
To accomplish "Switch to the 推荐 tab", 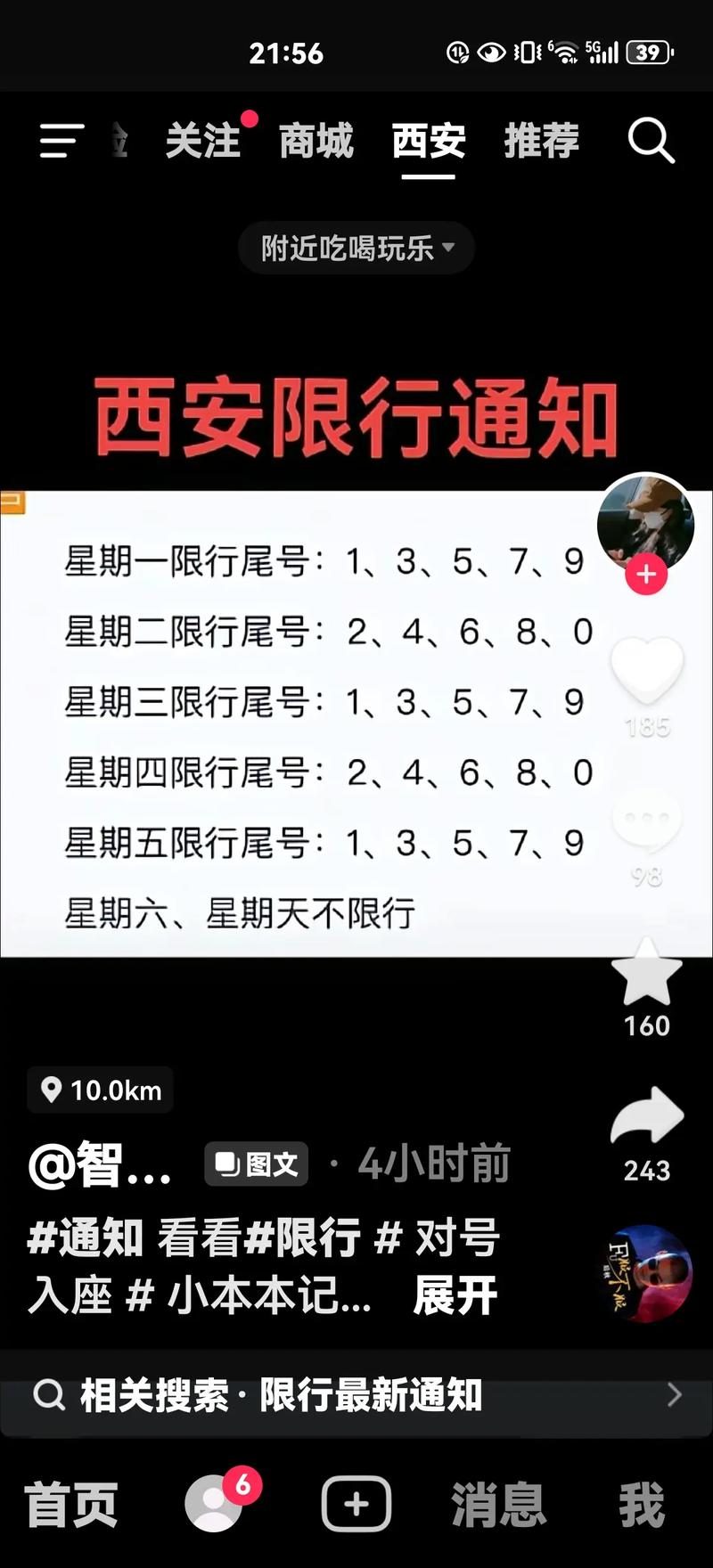I will click(x=541, y=141).
